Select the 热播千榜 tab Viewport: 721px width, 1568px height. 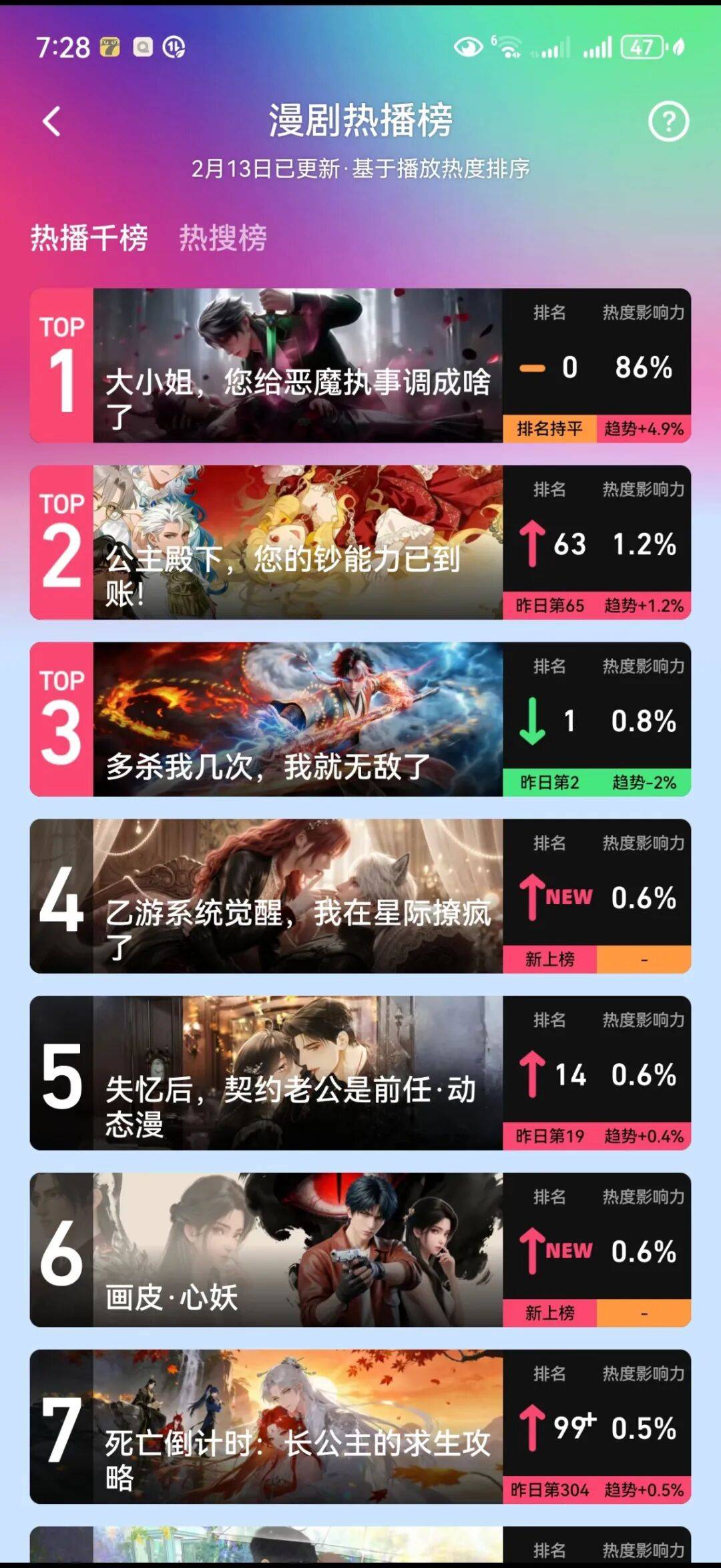coord(89,238)
